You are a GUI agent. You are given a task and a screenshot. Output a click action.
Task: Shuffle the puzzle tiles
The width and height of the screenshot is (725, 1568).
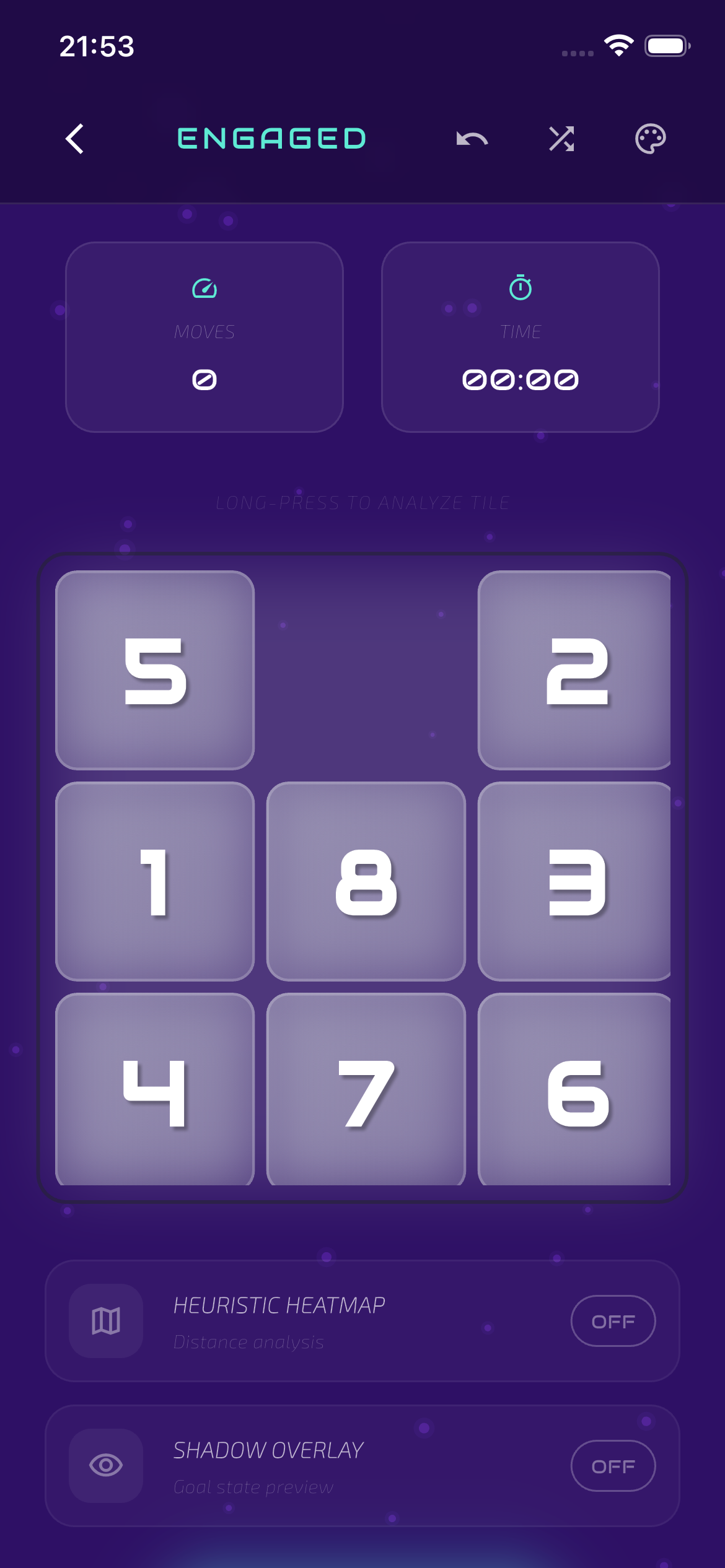pyautogui.click(x=561, y=139)
